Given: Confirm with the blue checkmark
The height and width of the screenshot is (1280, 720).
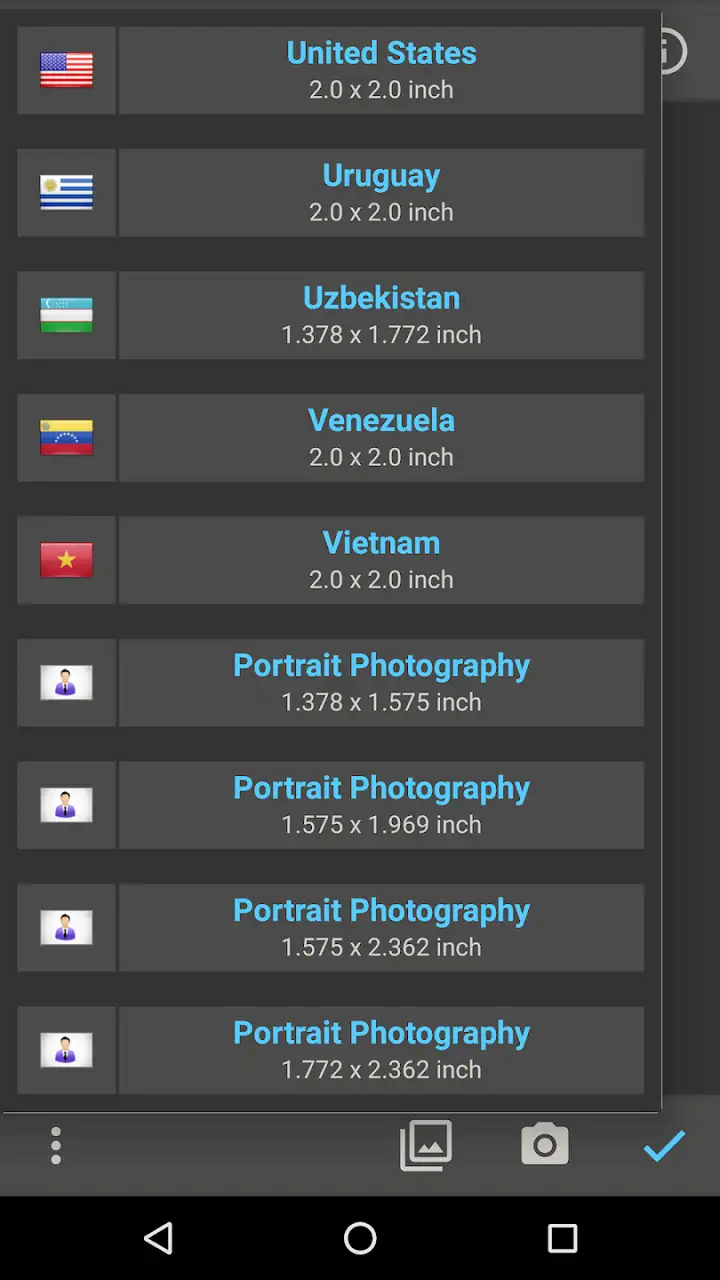Looking at the screenshot, I should pos(664,1146).
